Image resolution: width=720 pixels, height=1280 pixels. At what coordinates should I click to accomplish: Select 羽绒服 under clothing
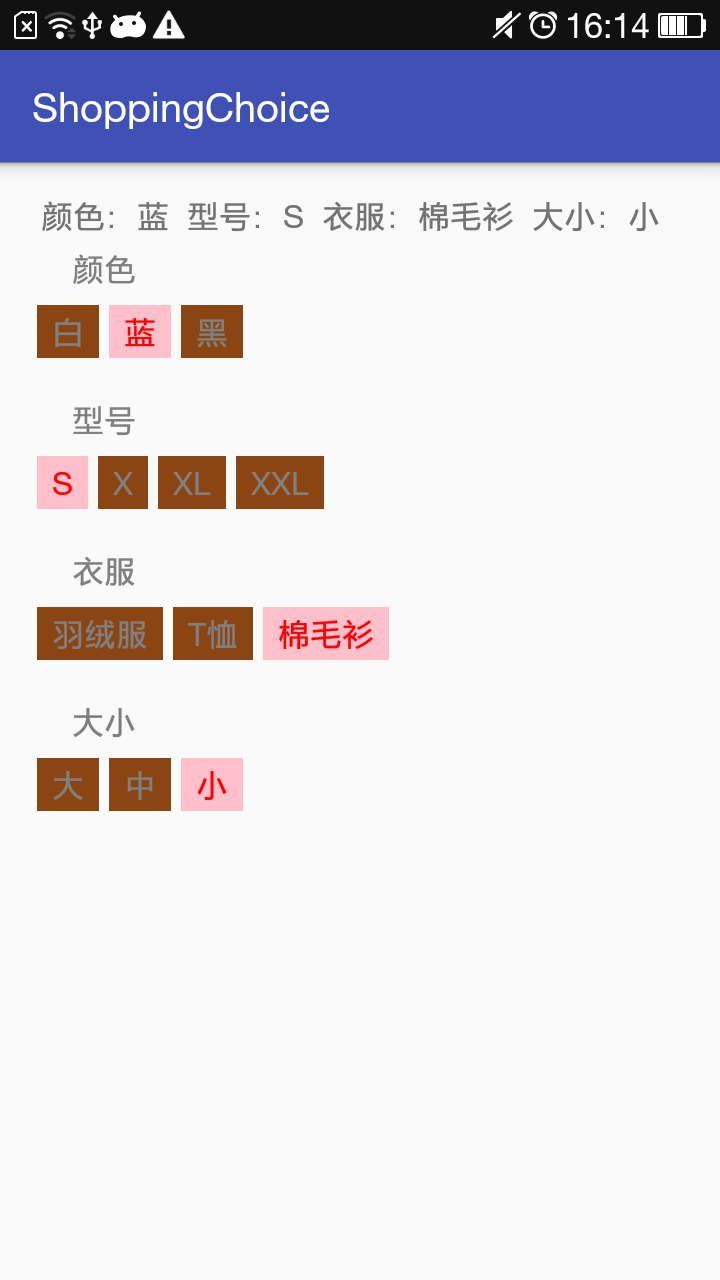(100, 633)
